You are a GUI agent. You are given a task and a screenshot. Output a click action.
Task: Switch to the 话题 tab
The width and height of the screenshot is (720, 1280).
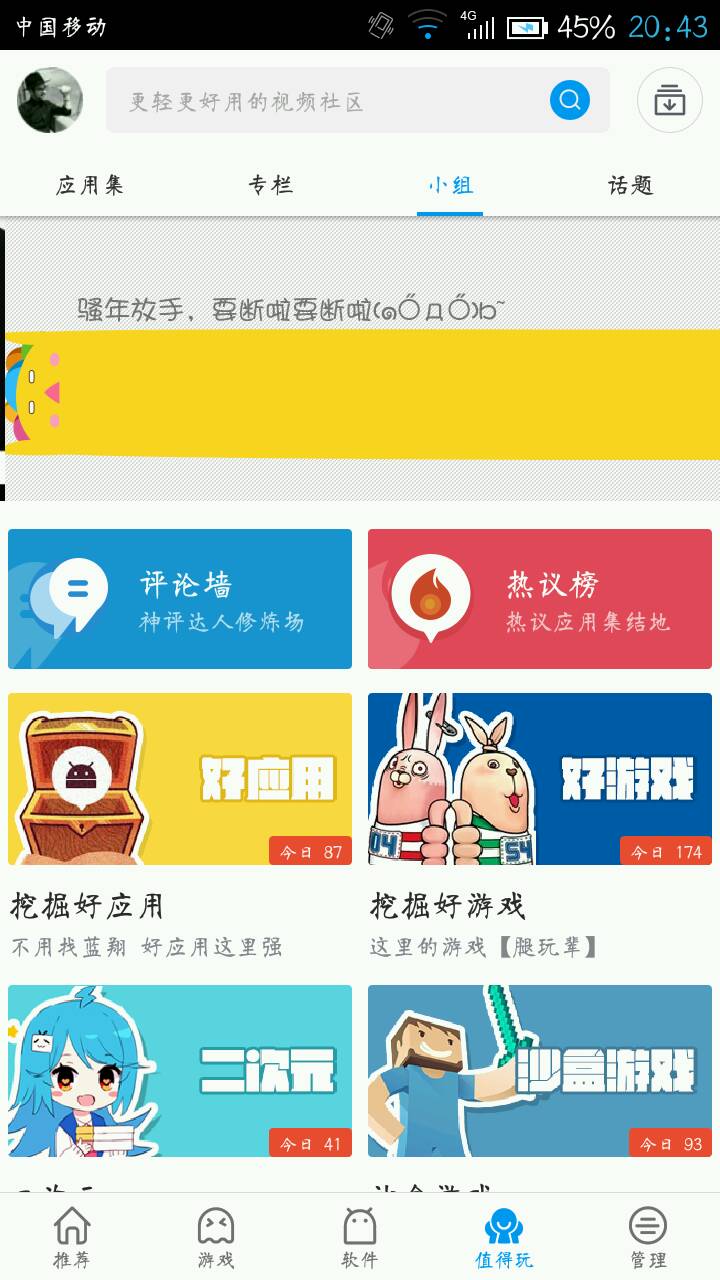pyautogui.click(x=630, y=185)
